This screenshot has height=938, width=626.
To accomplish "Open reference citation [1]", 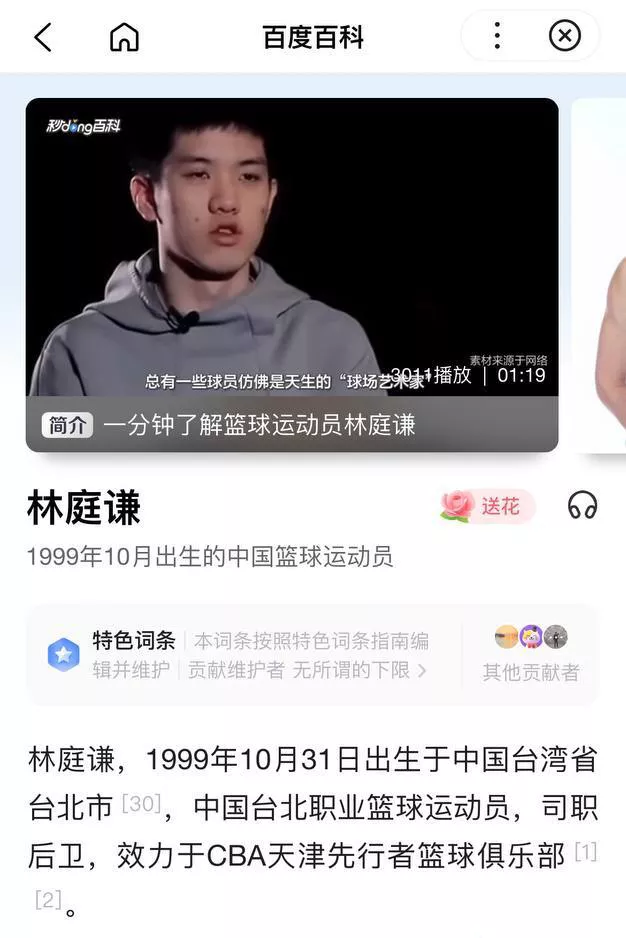I will click(585, 852).
